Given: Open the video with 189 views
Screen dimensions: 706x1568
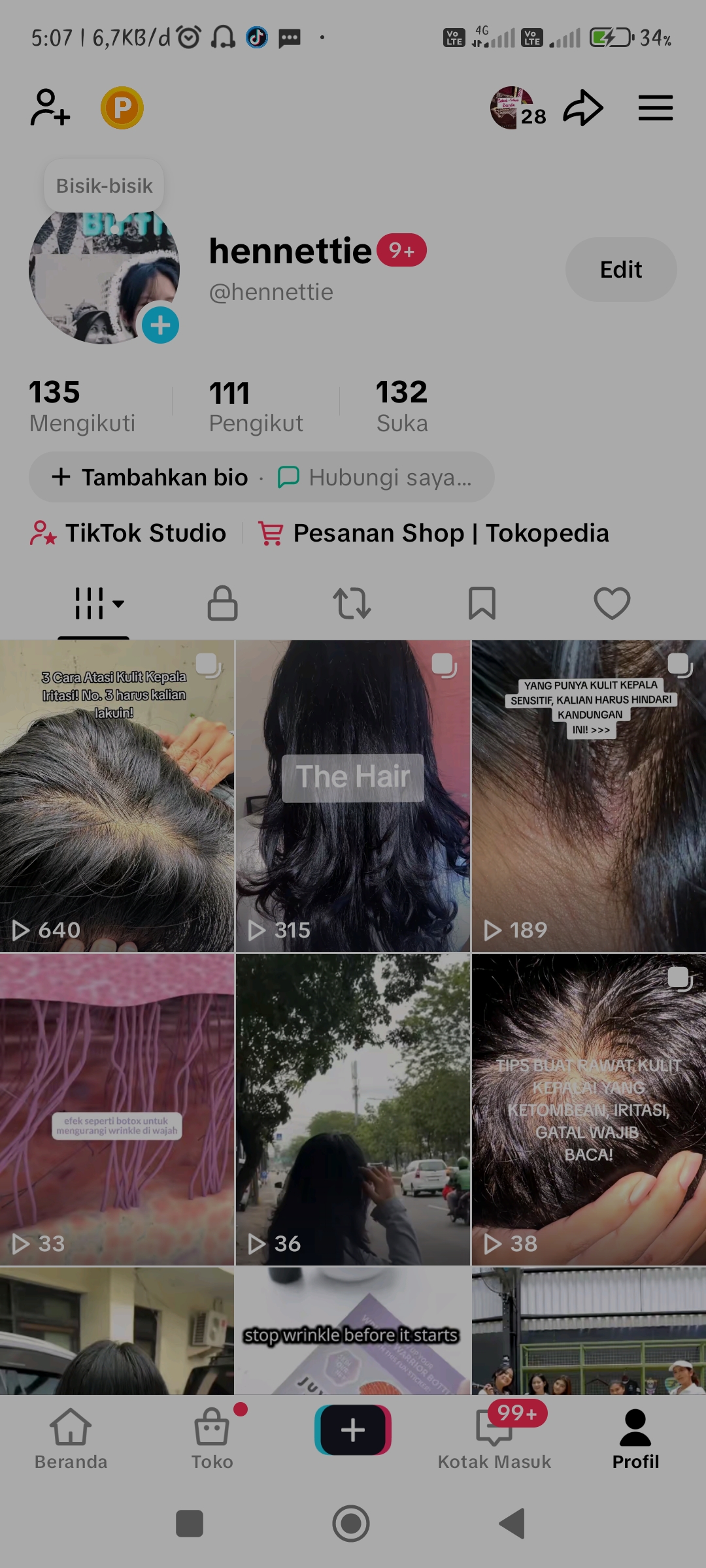Looking at the screenshot, I should click(589, 796).
